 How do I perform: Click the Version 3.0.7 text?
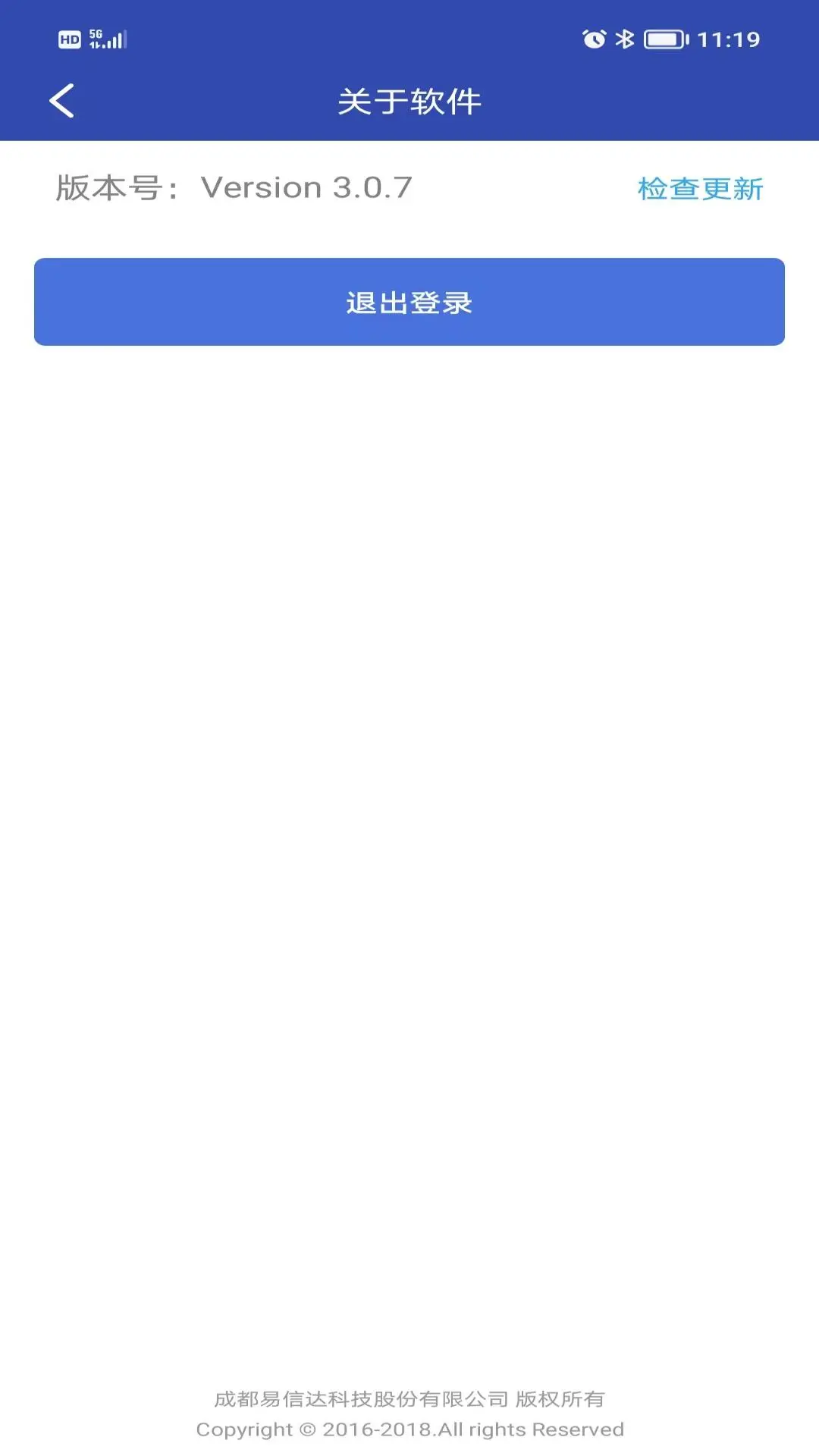click(x=307, y=187)
